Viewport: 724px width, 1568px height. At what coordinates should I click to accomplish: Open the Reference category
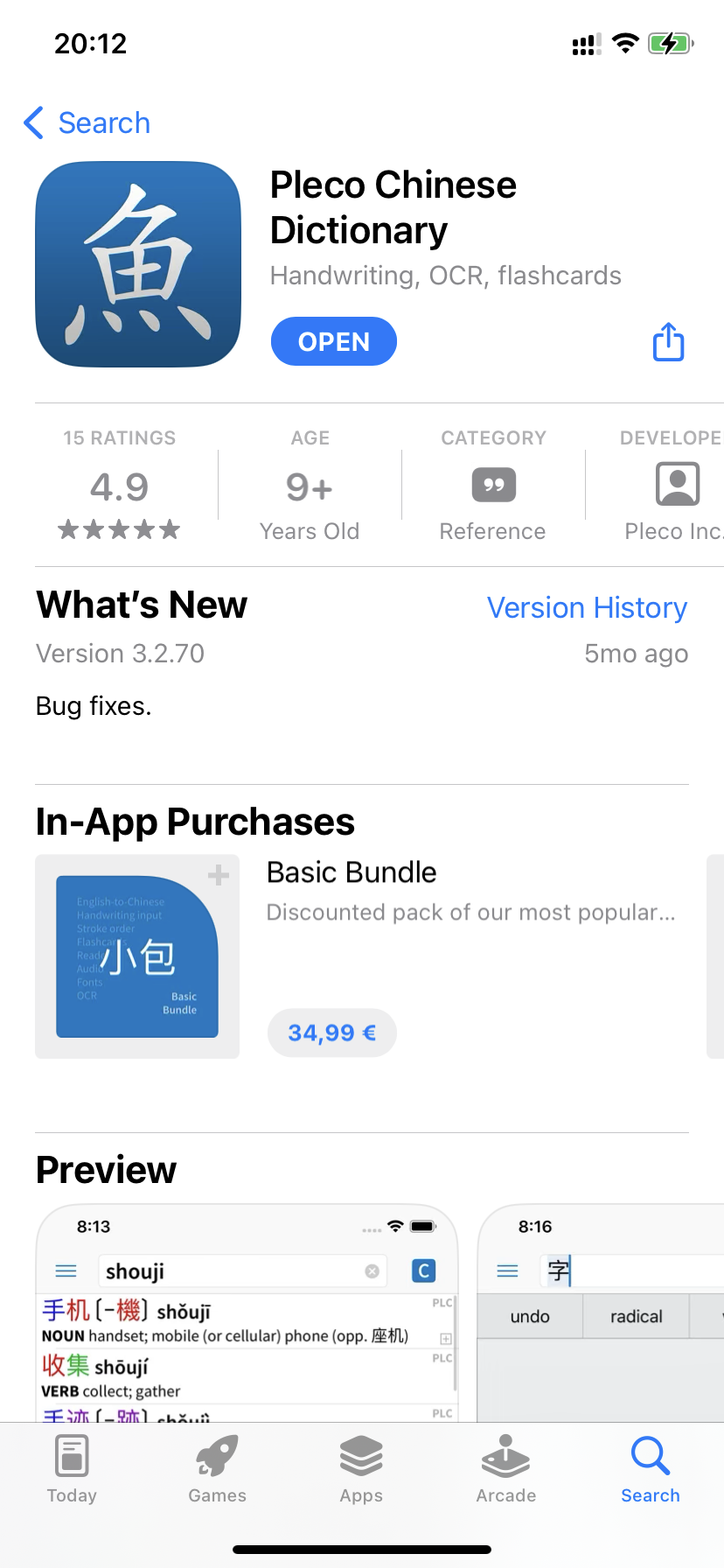[x=493, y=486]
